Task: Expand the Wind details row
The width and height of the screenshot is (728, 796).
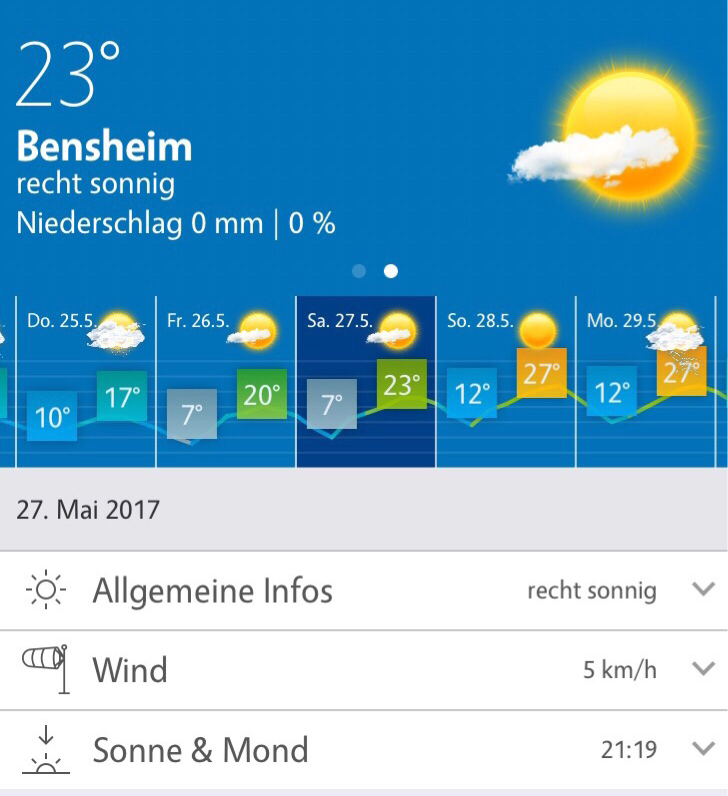Action: (364, 670)
